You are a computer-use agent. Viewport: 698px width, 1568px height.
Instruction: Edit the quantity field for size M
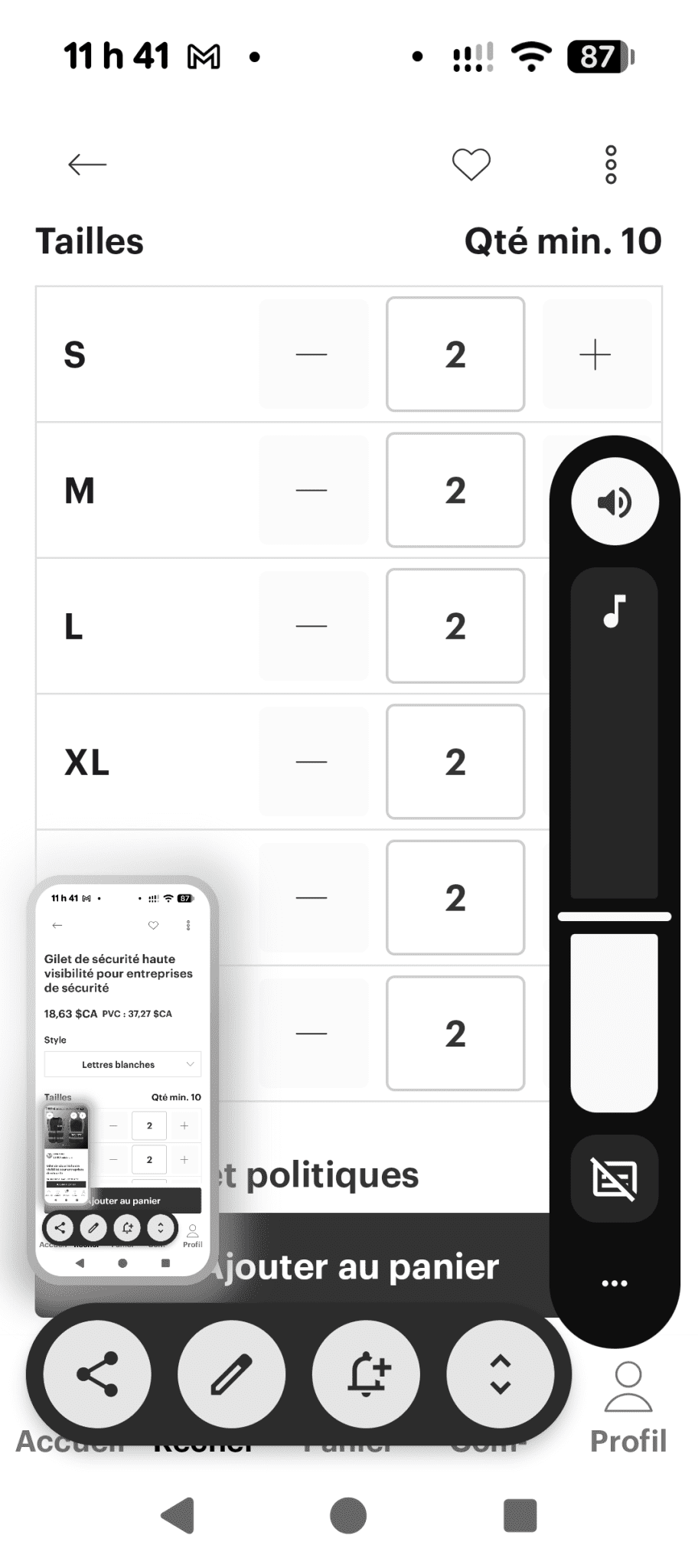[455, 490]
